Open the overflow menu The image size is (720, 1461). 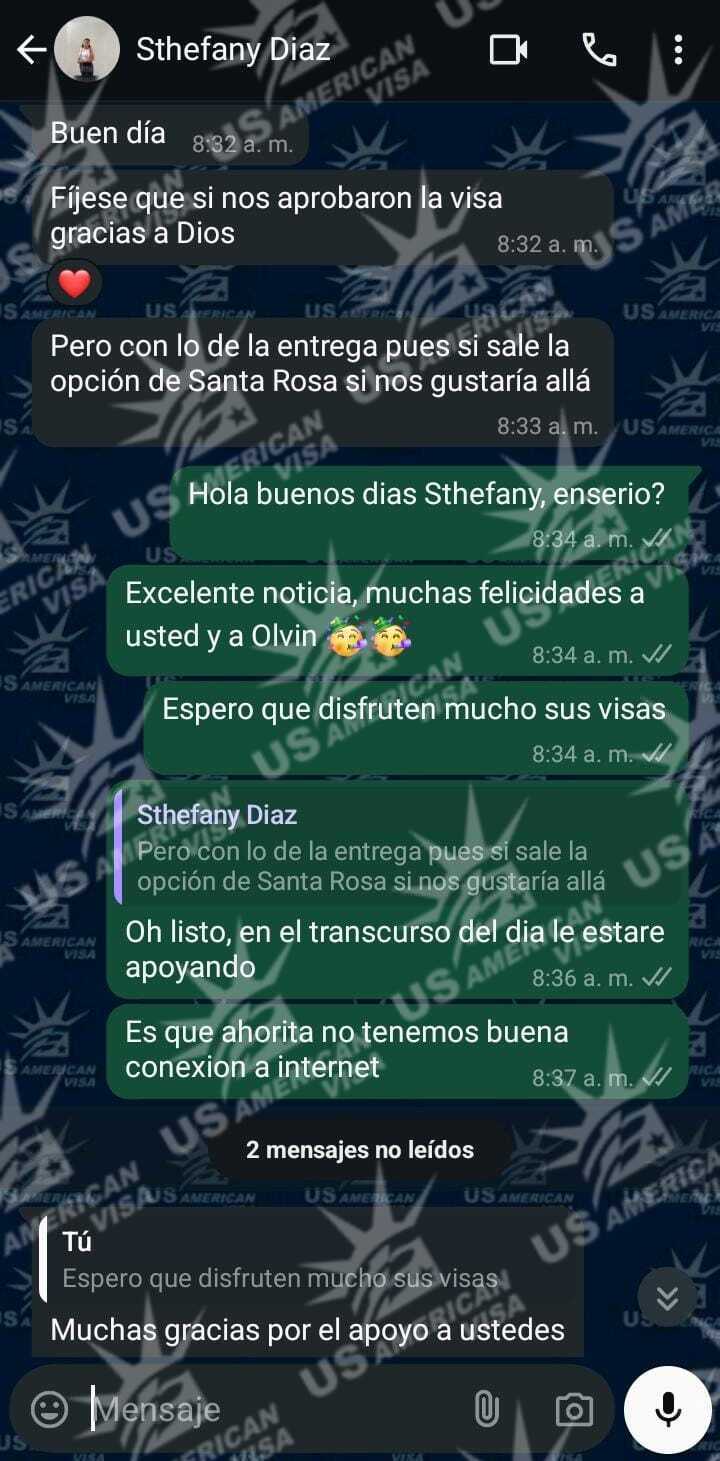pyautogui.click(x=678, y=49)
